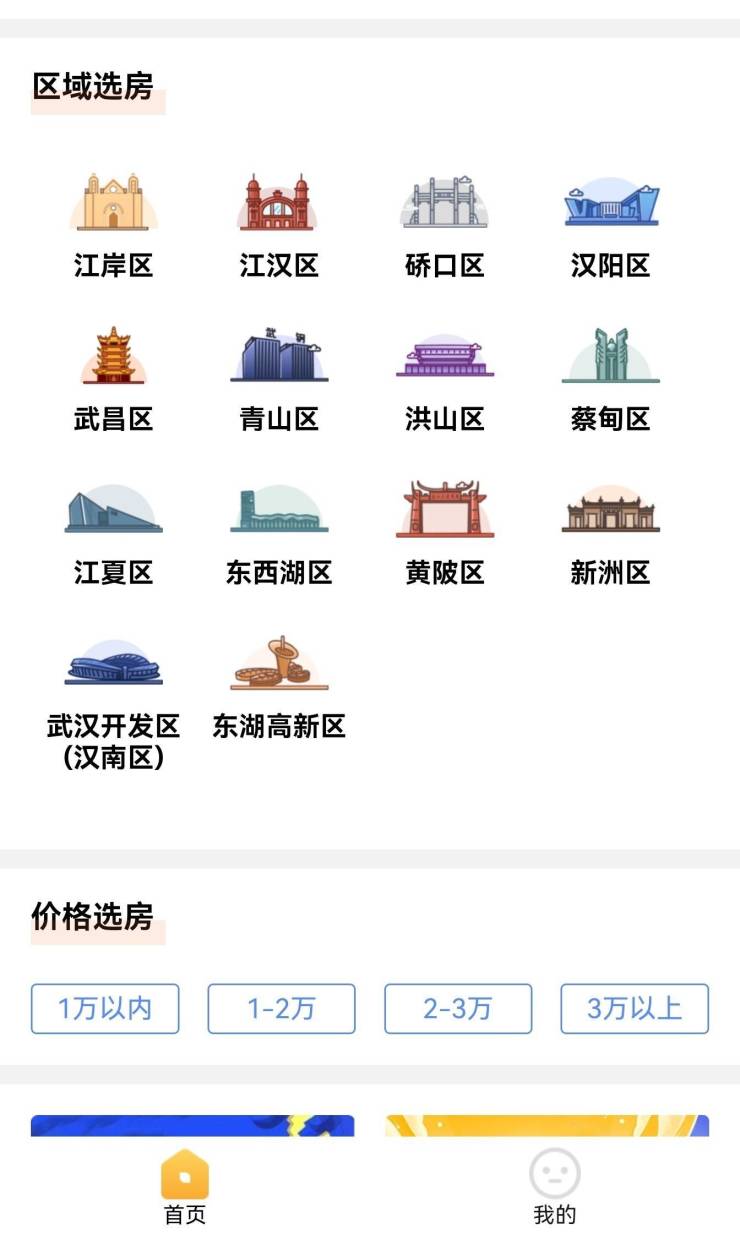
Task: Go to the 首页 tab
Action: click(185, 1188)
